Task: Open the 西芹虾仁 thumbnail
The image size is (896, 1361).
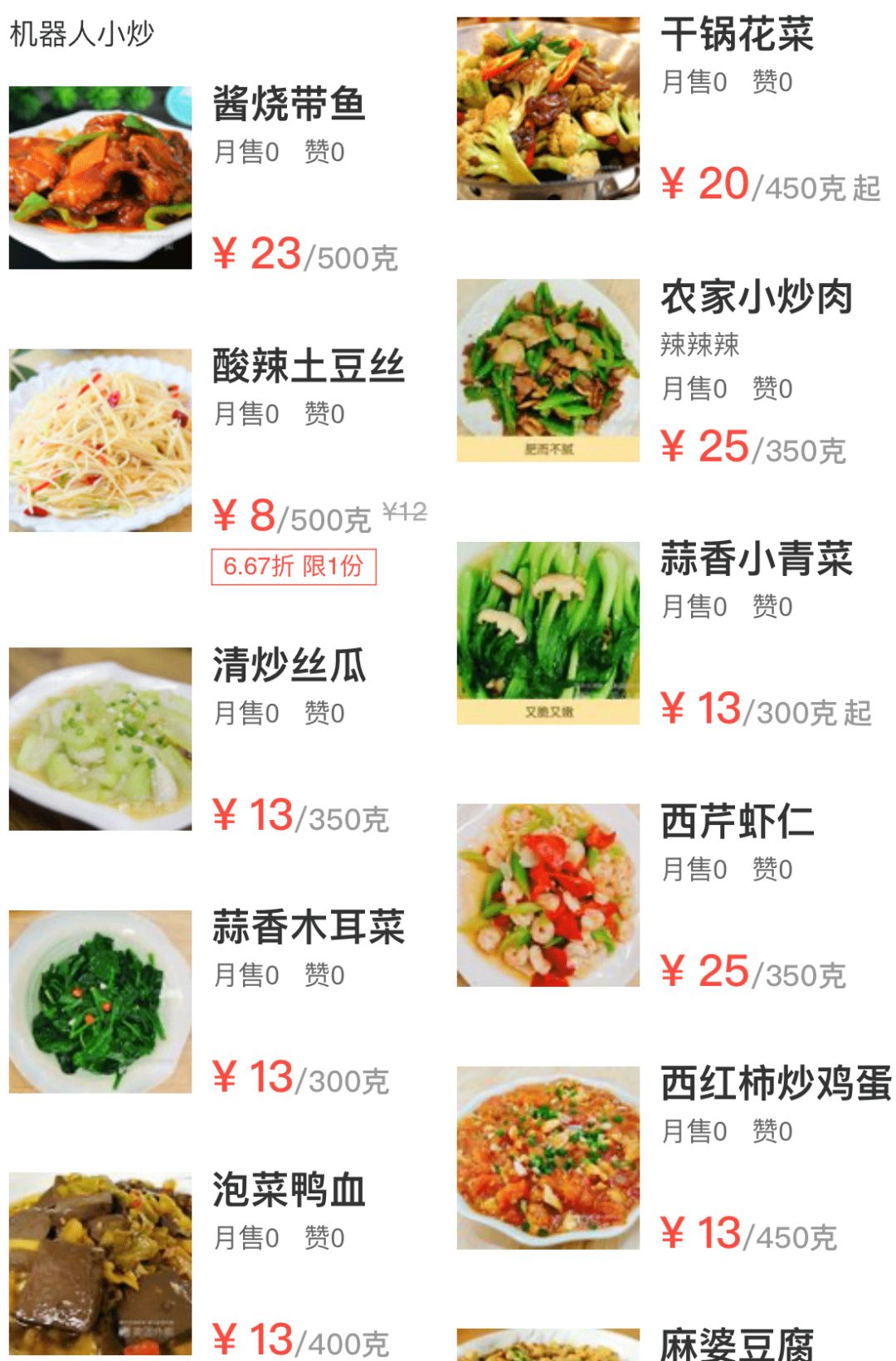Action: pos(548,892)
